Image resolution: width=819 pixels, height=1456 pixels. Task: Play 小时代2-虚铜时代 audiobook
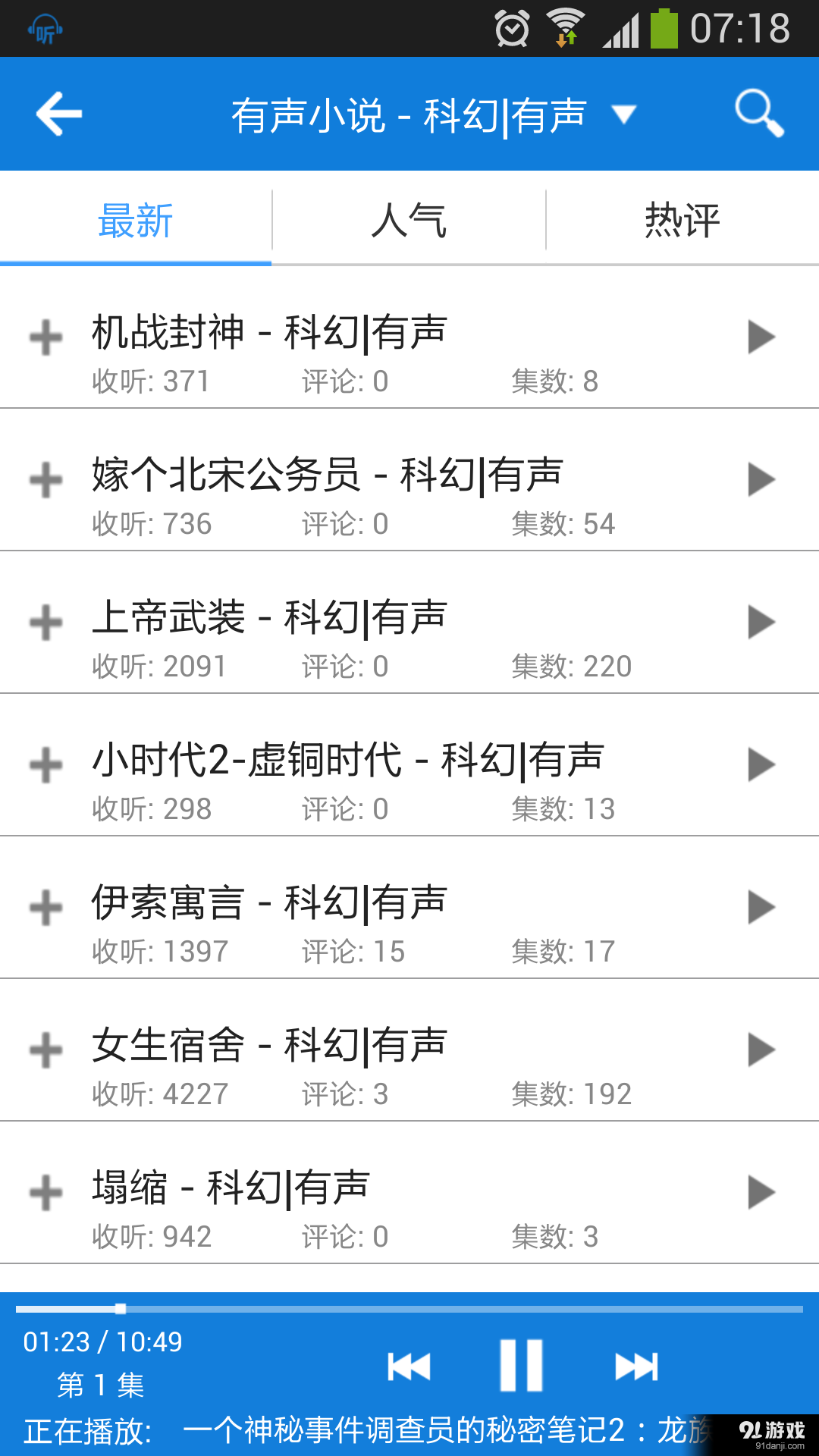761,765
